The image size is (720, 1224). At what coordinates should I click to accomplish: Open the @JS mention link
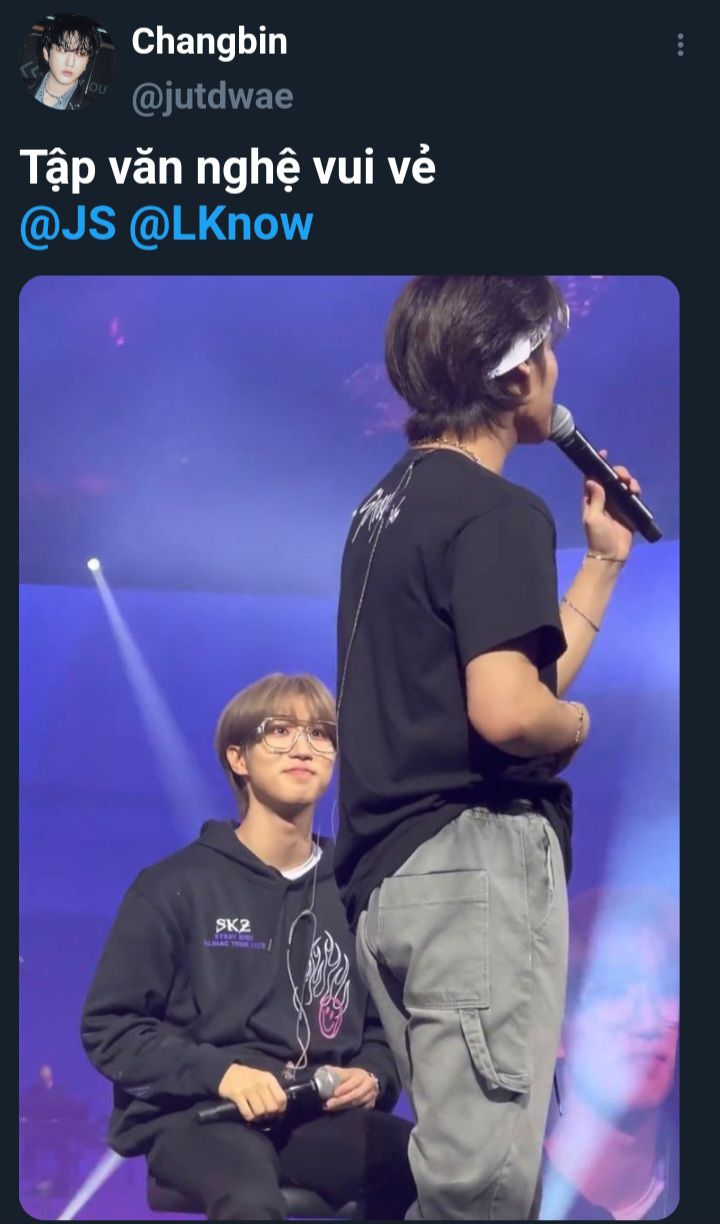(67, 224)
